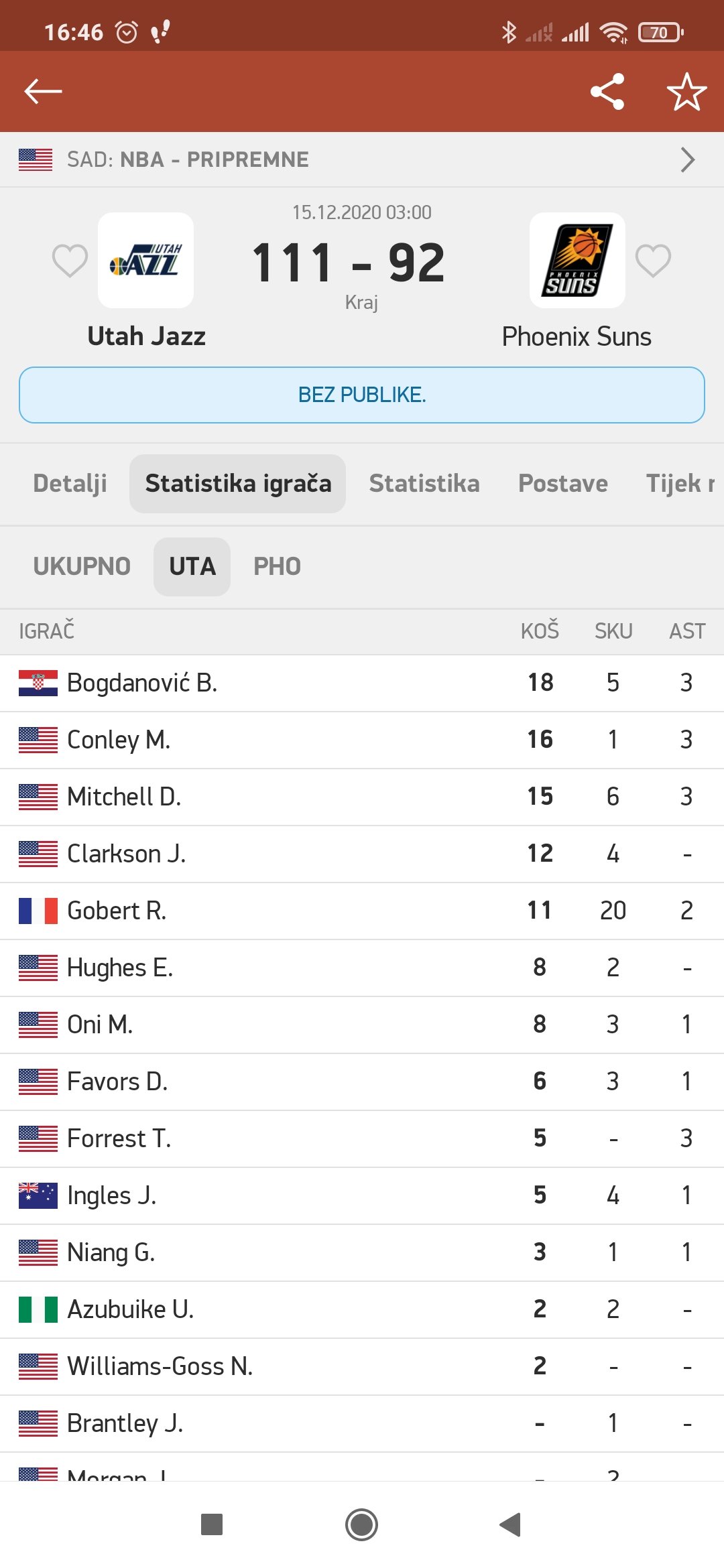The image size is (724, 1568).
Task: Go back using the top arrow
Action: point(43,92)
